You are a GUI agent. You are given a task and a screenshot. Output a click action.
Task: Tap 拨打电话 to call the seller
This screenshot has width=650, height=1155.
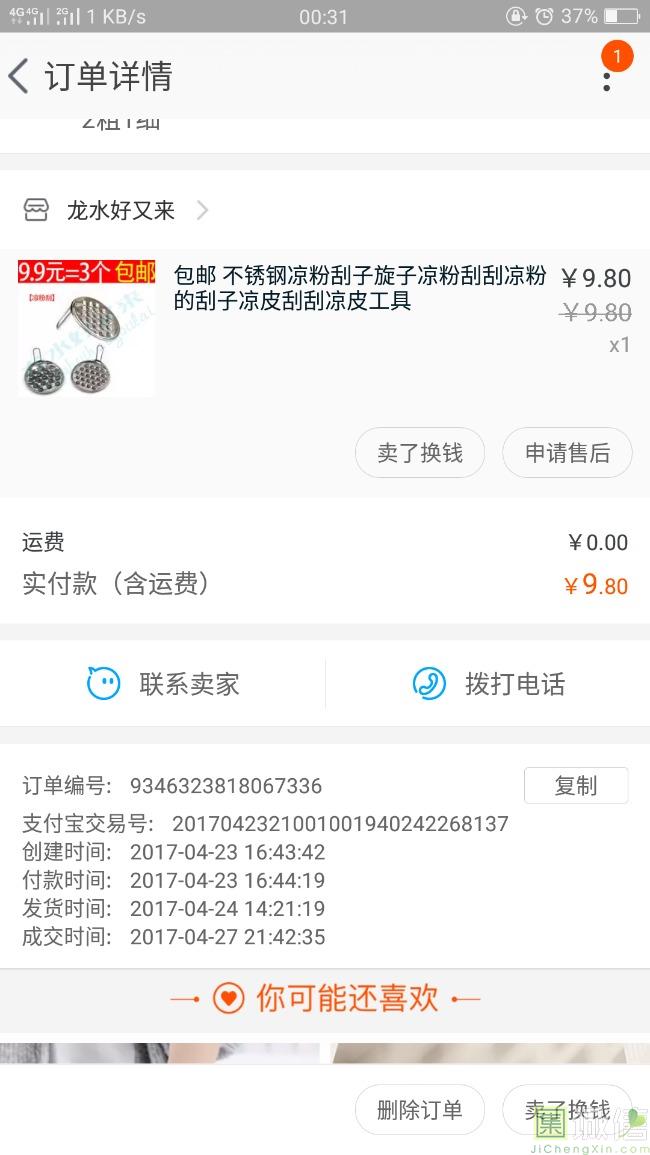click(489, 684)
